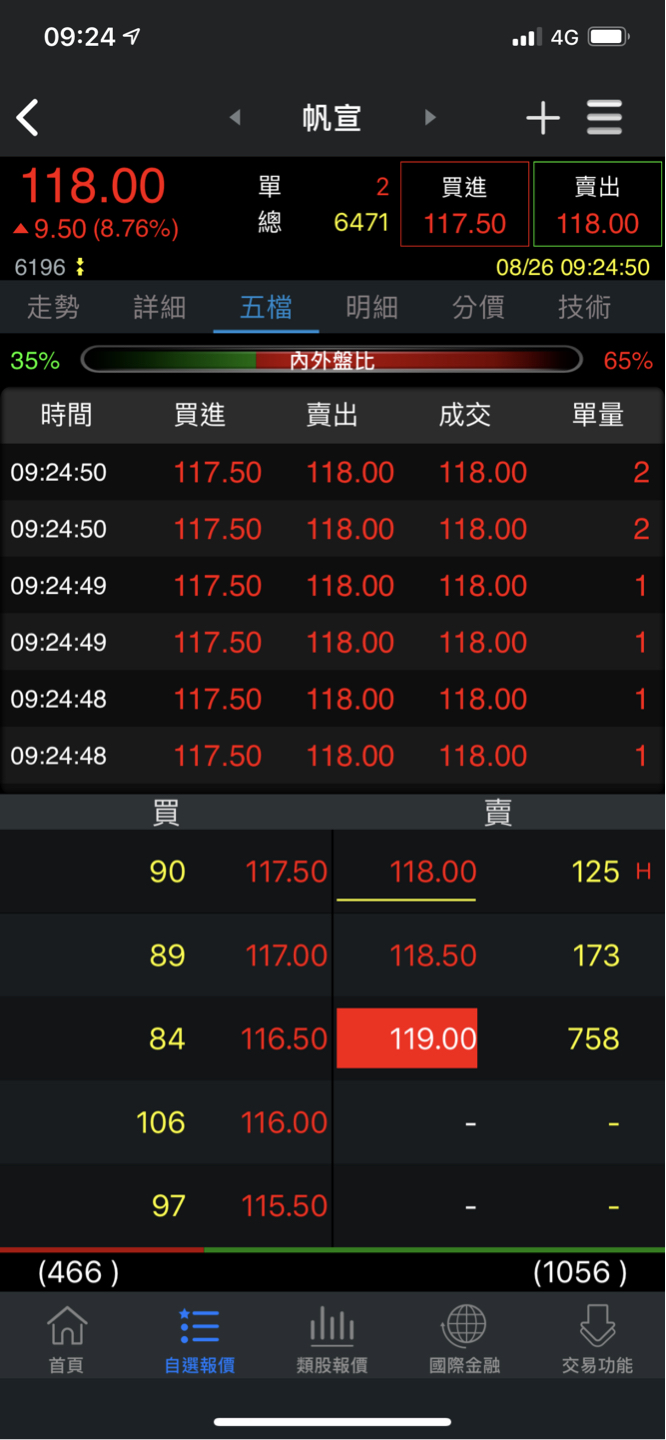Viewport: 666px width, 1440px height.
Task: Switch to the previous stock with left triangle
Action: (235, 118)
